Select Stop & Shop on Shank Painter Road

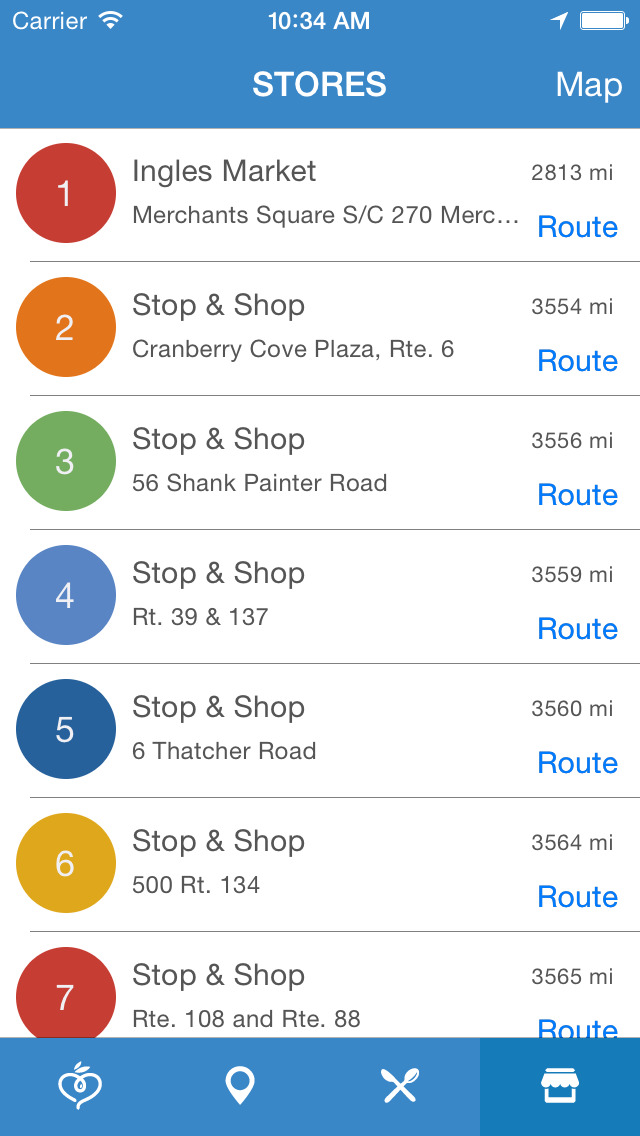click(x=320, y=462)
